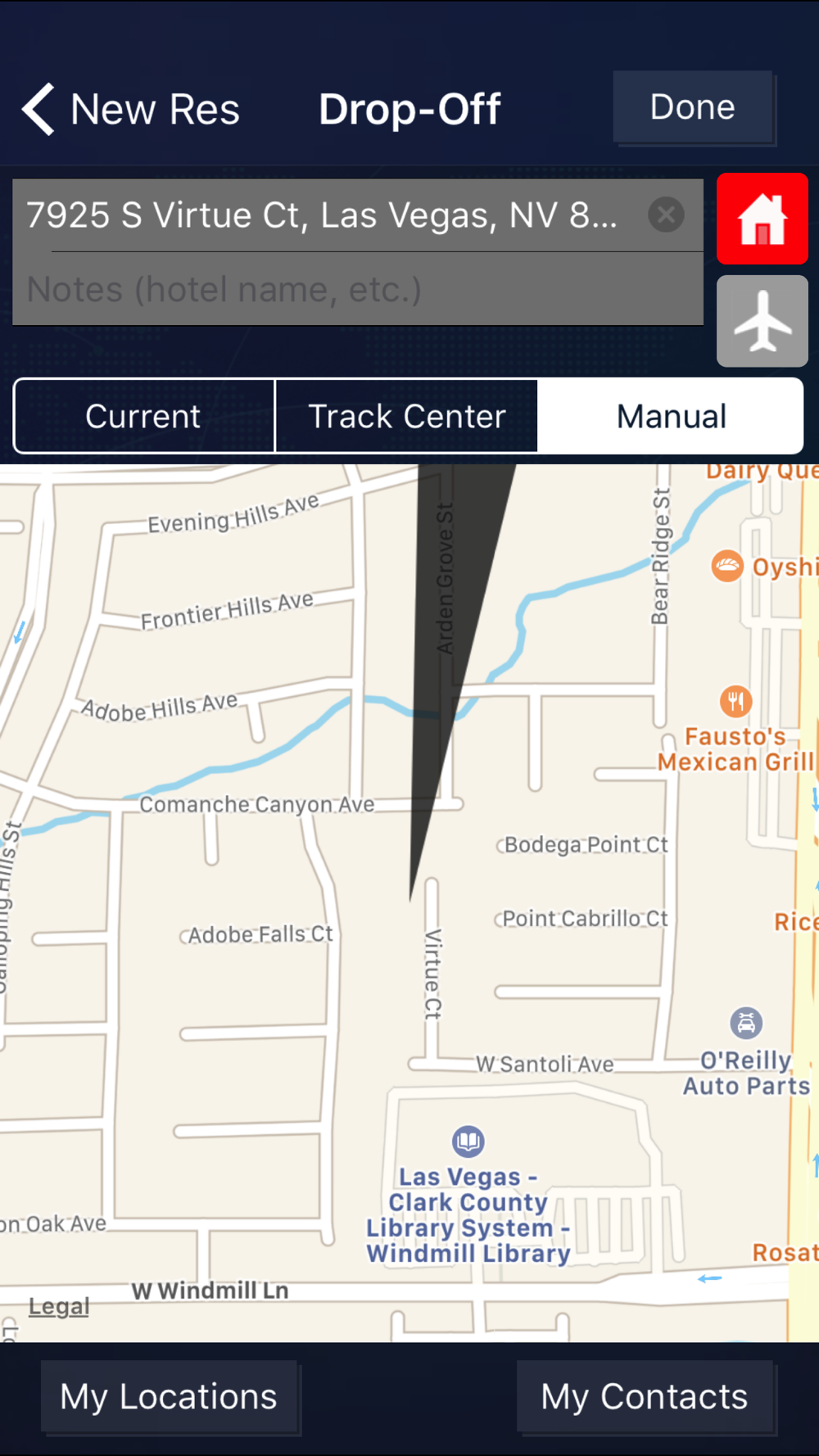819x1456 pixels.
Task: Select the Manual segment
Action: 671,416
